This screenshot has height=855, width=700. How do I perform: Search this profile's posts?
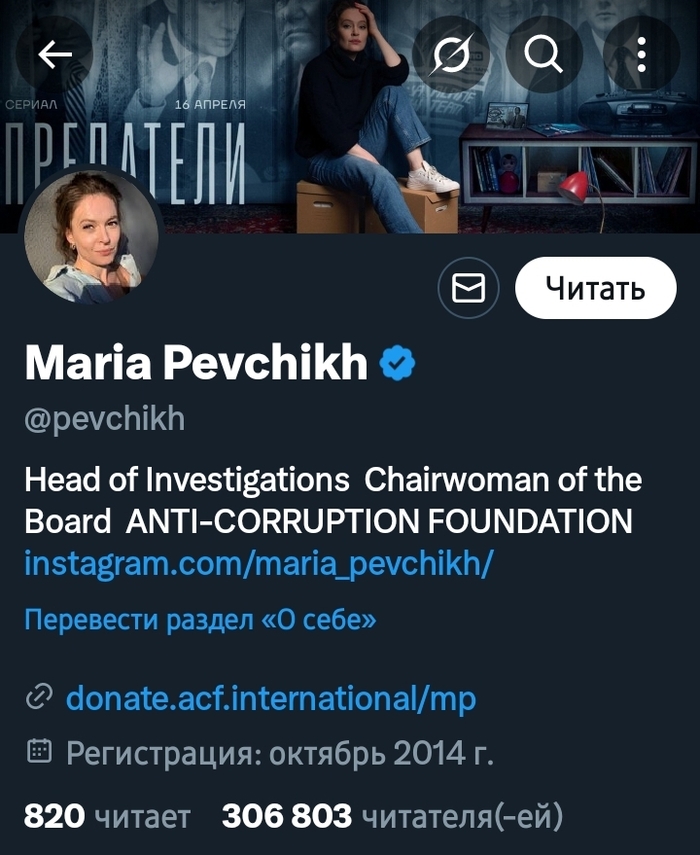[544, 56]
